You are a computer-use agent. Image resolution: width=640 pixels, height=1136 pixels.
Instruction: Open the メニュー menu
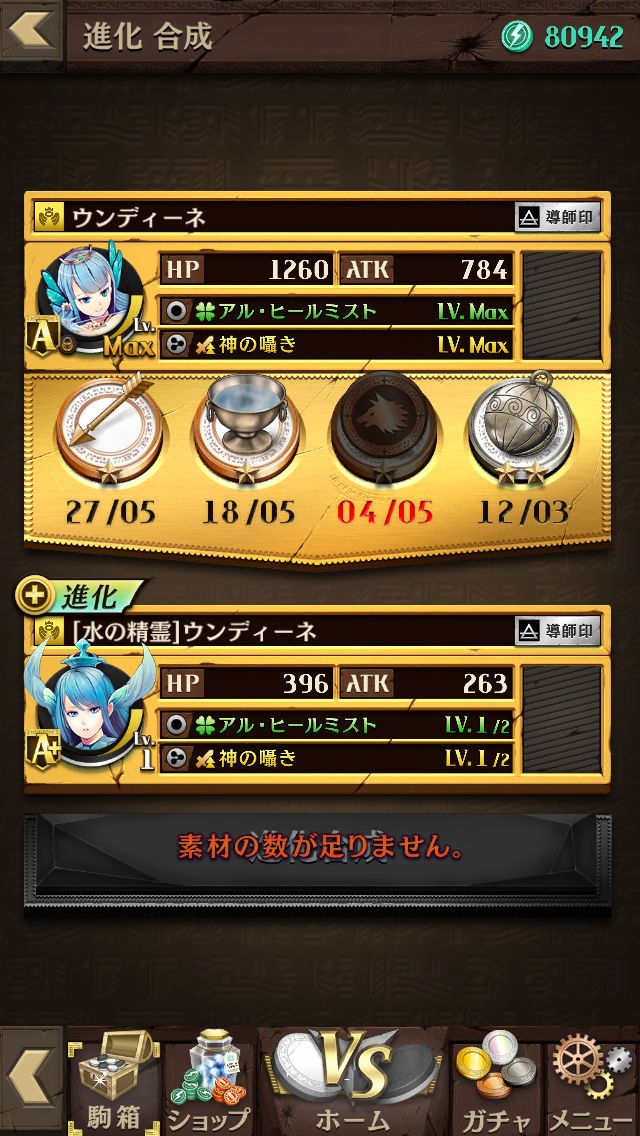click(590, 1084)
